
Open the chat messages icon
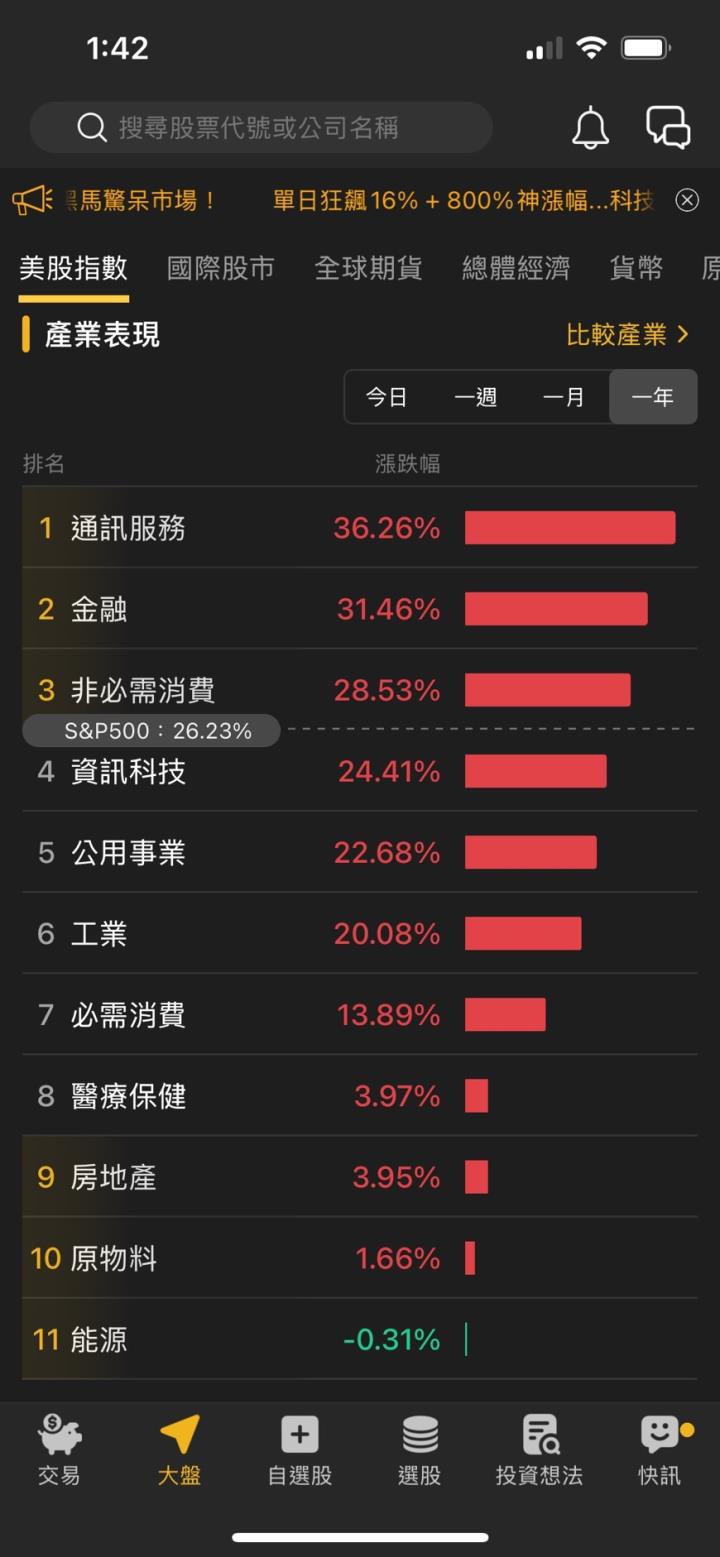667,126
